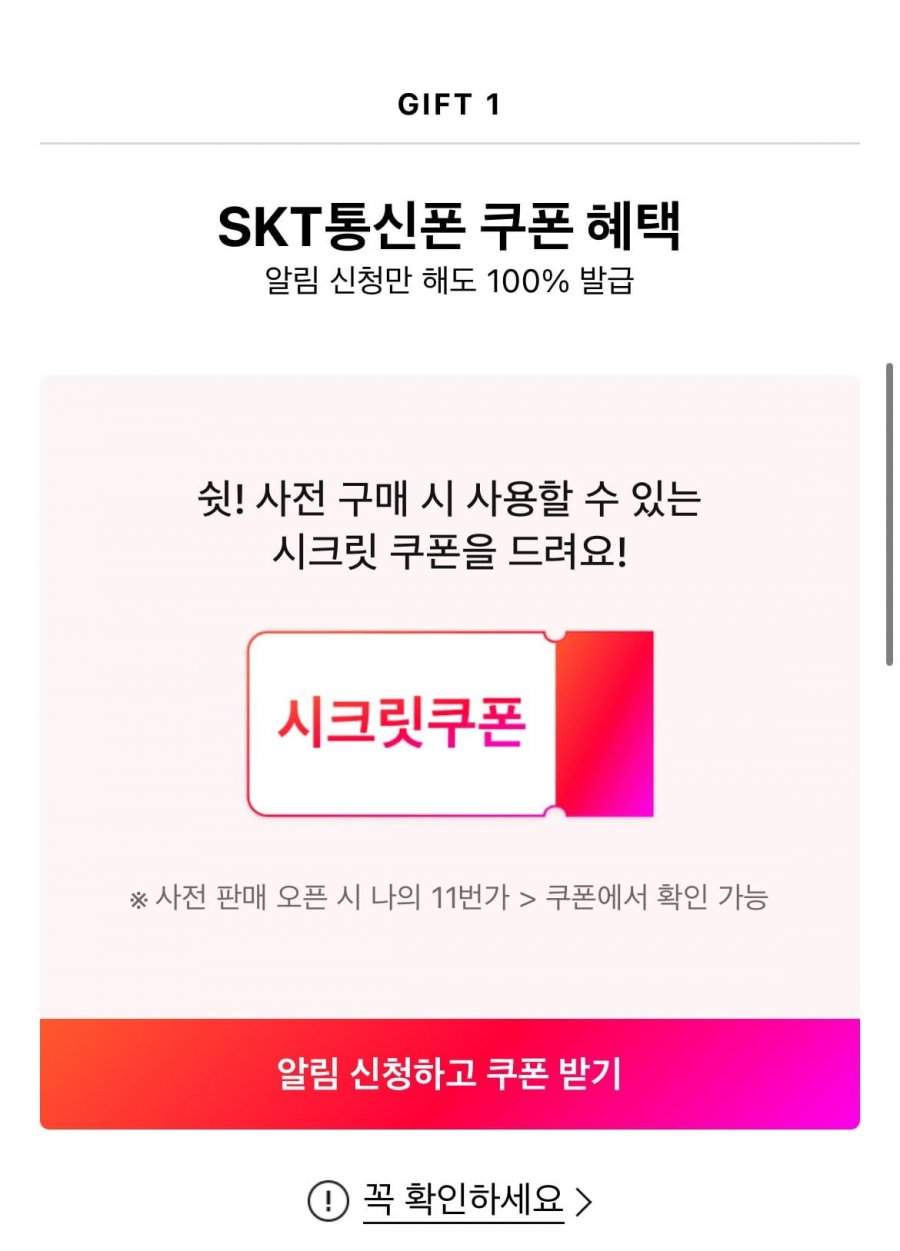Tap 알림 신청하고 쿠폰 받기 button
This screenshot has width=900, height=1251.
(449, 1074)
